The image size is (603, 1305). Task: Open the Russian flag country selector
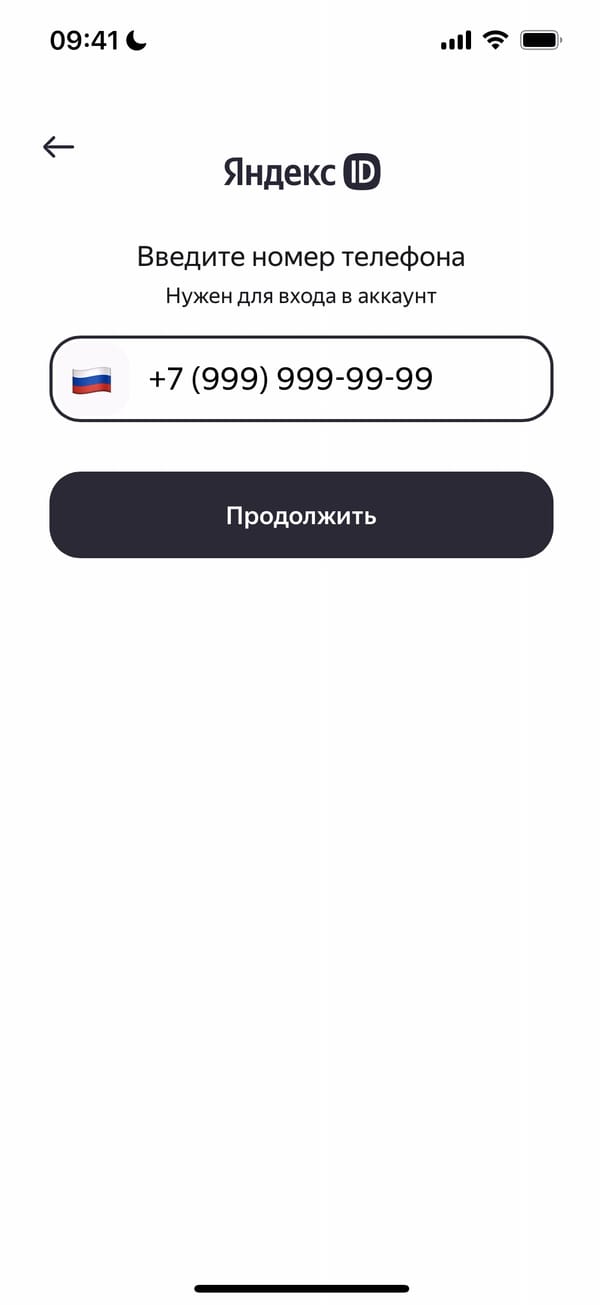(91, 380)
